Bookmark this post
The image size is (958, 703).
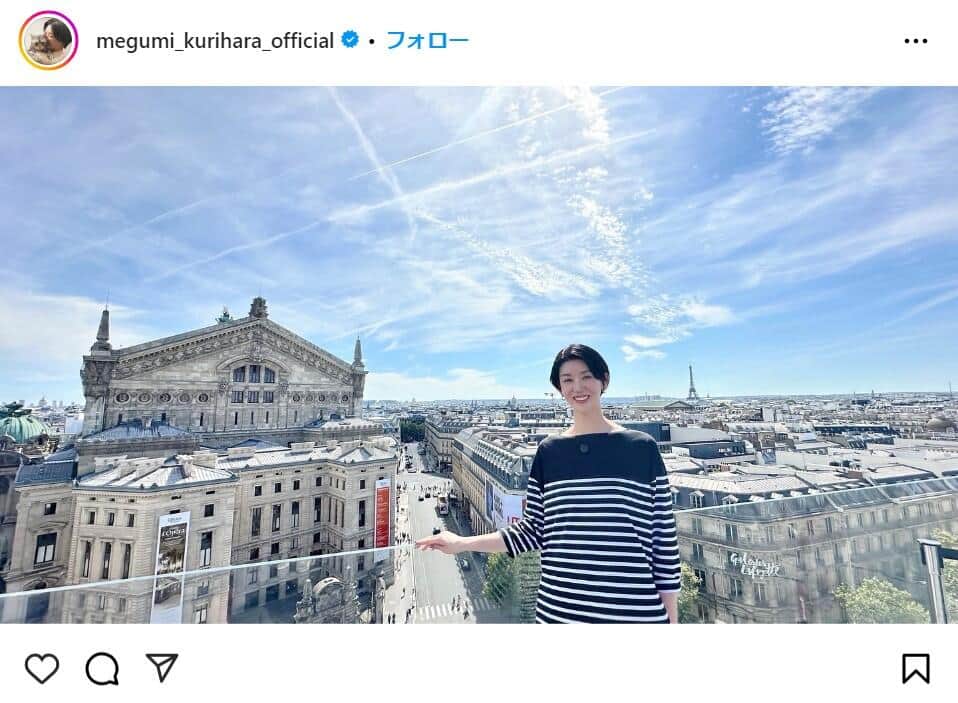point(915,668)
